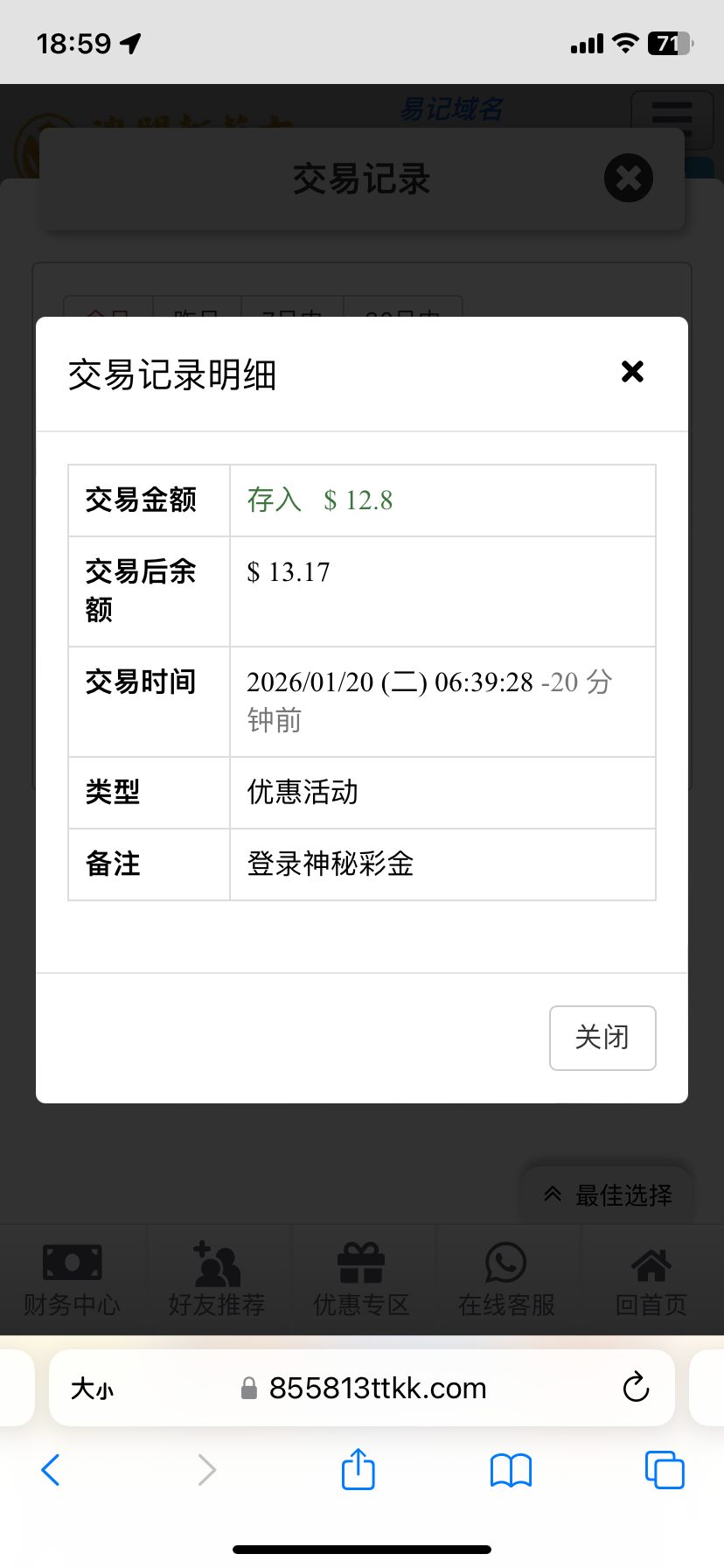Reload the page in Safari
This screenshot has width=724, height=1568.
click(x=636, y=1388)
